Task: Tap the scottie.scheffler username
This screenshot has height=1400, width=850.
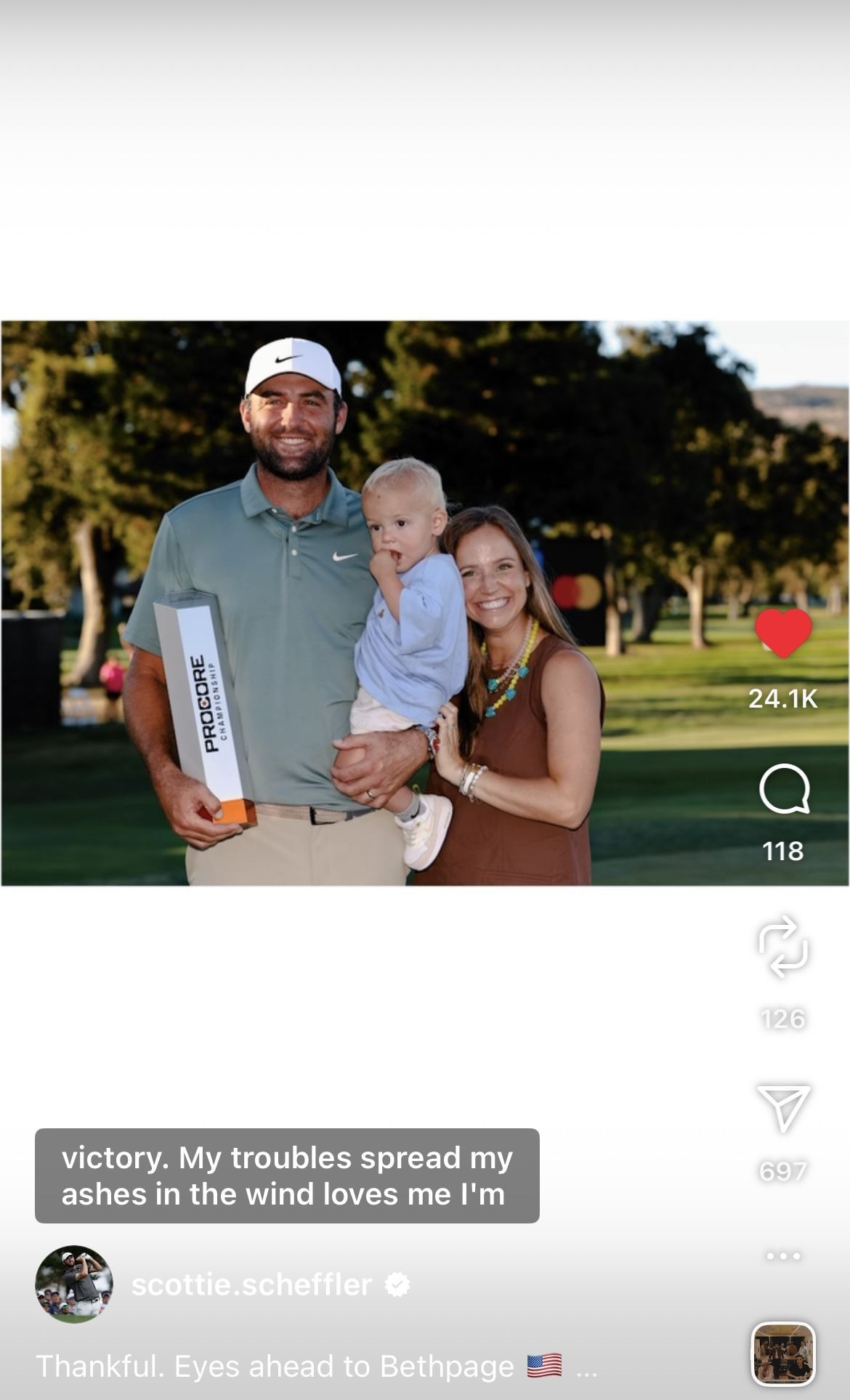Action: point(251,1284)
